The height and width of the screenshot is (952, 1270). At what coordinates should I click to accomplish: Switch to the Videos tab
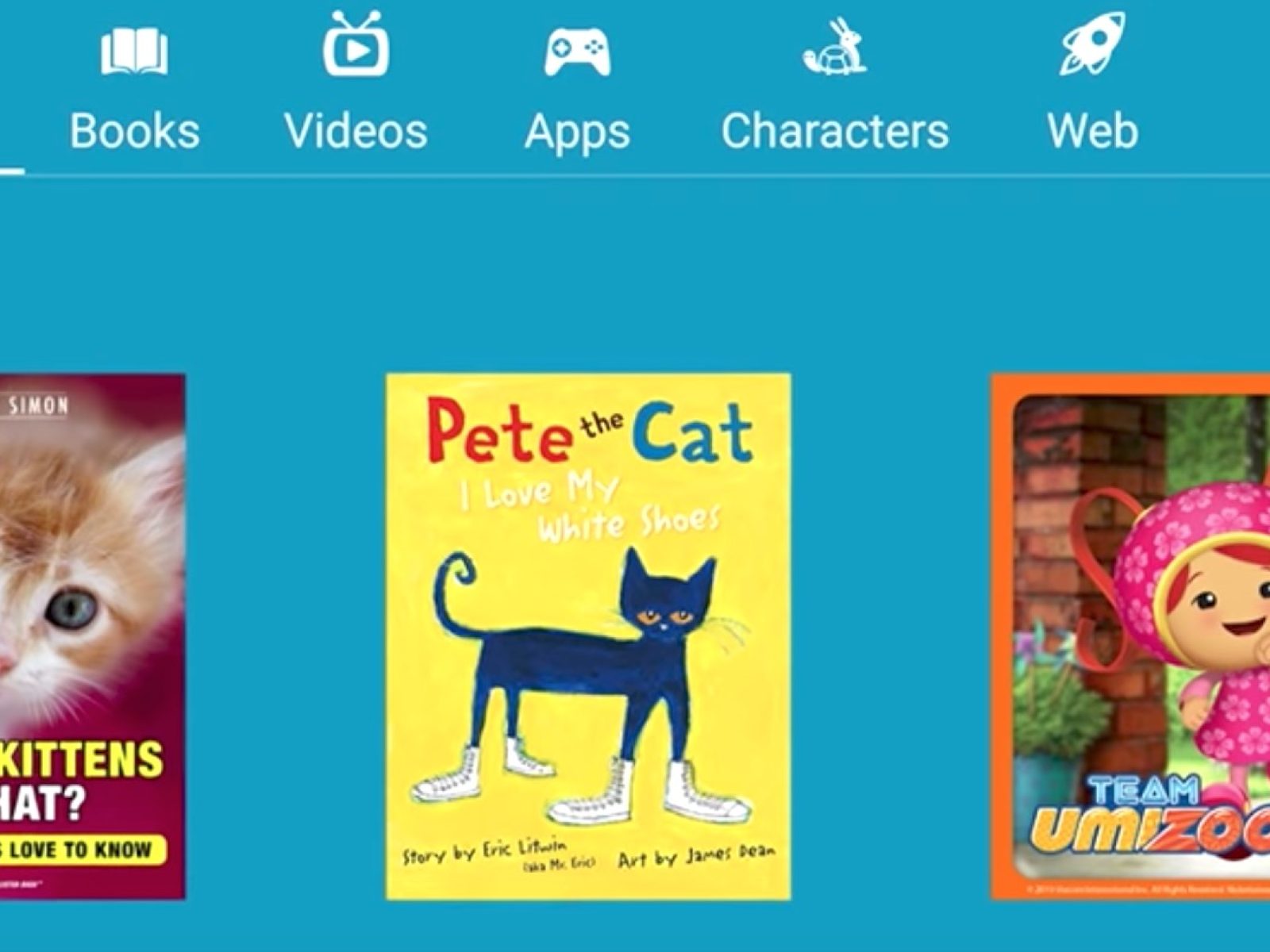point(356,87)
